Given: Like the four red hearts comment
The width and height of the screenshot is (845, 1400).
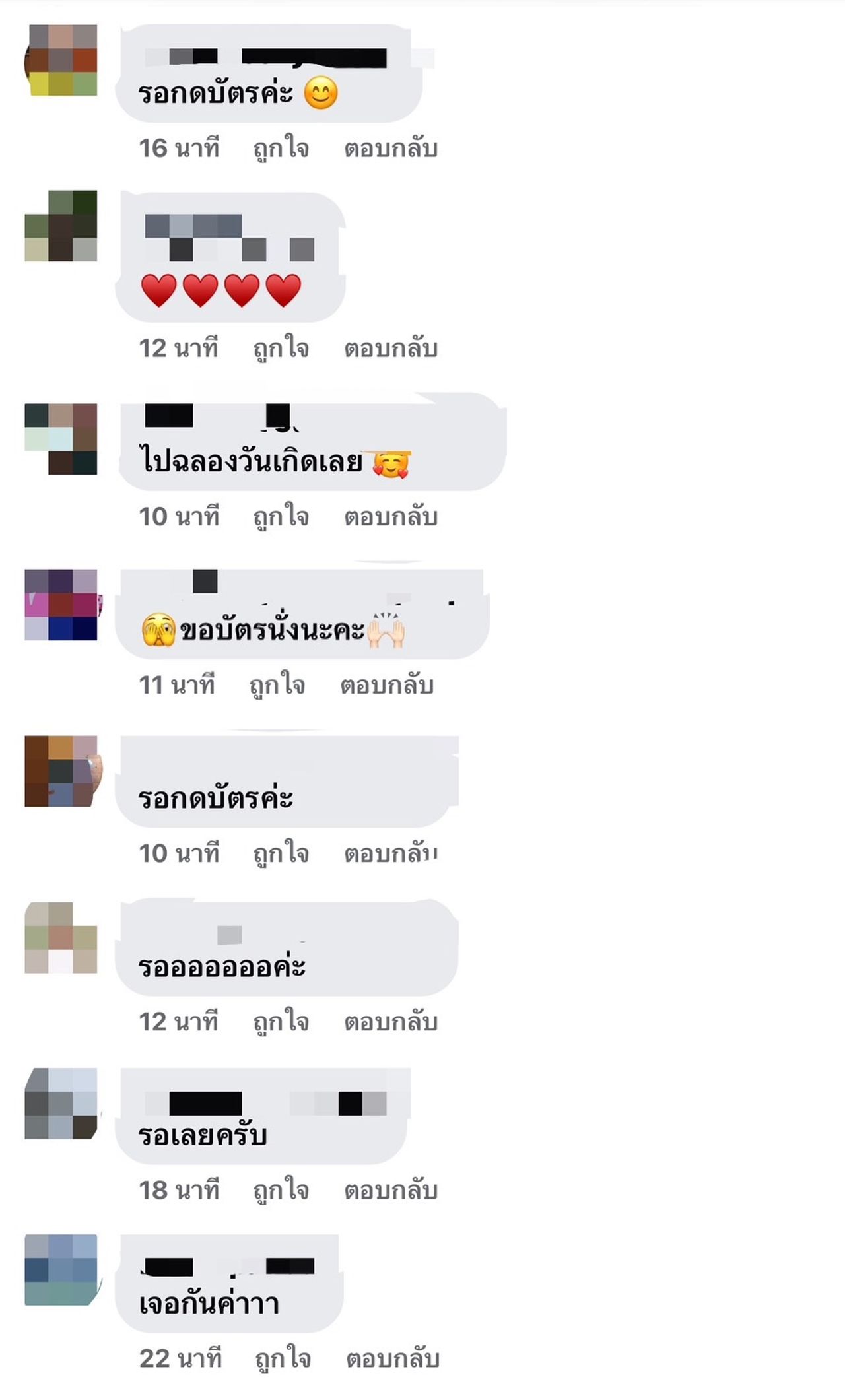Looking at the screenshot, I should pyautogui.click(x=281, y=349).
